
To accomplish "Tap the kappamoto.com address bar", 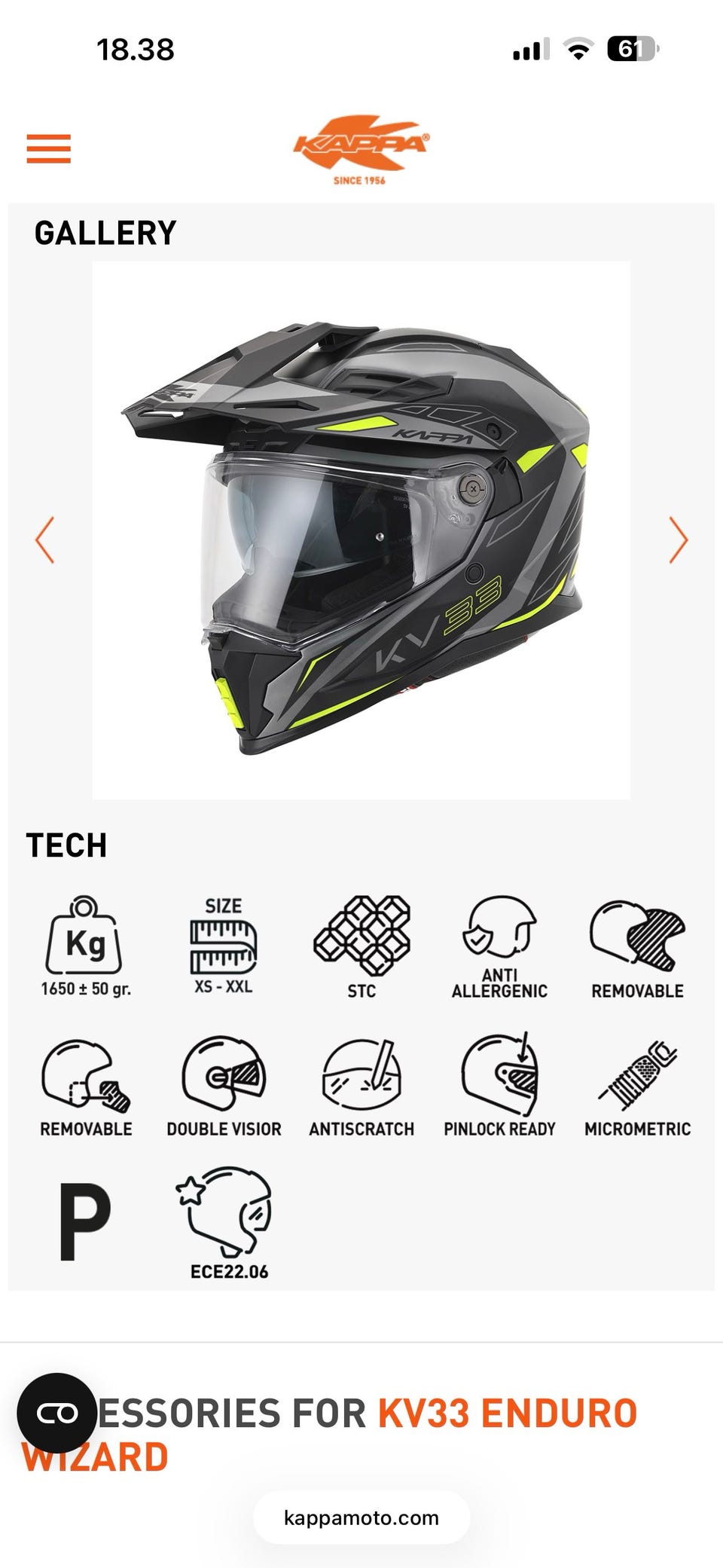I will (361, 1518).
